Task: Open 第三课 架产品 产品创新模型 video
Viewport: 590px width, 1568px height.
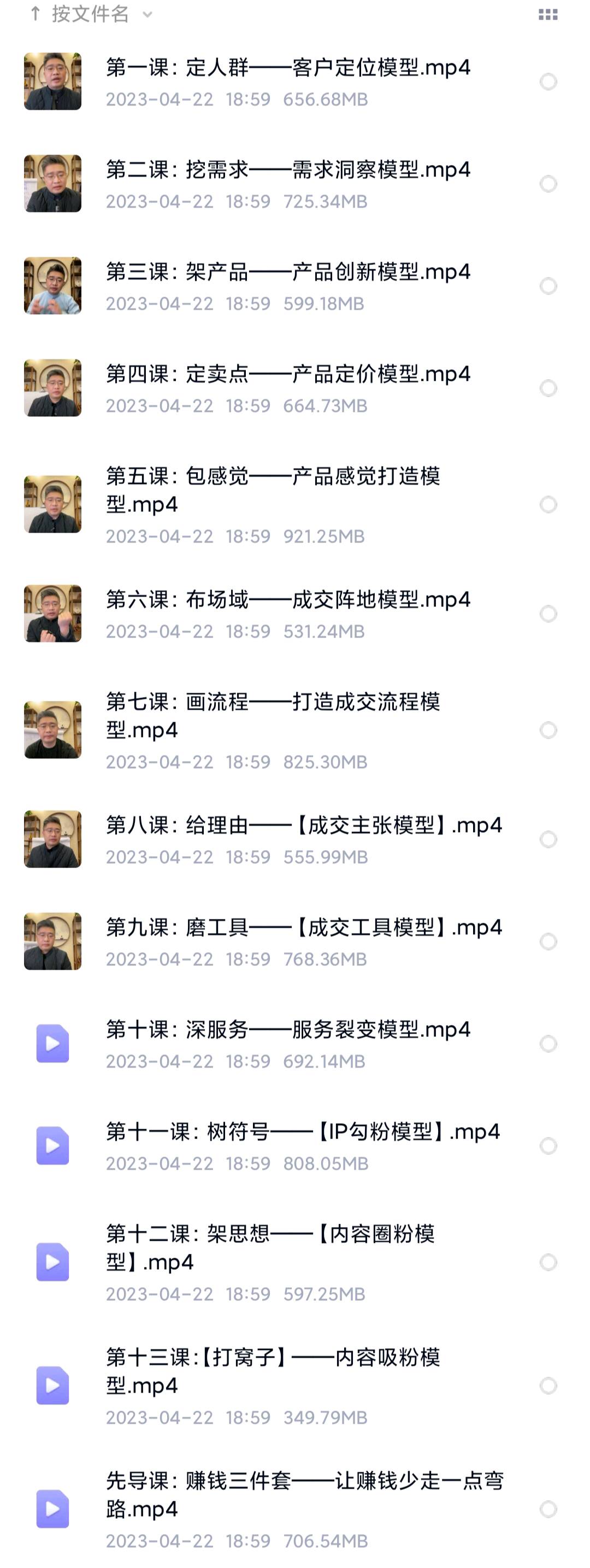Action: [287, 272]
